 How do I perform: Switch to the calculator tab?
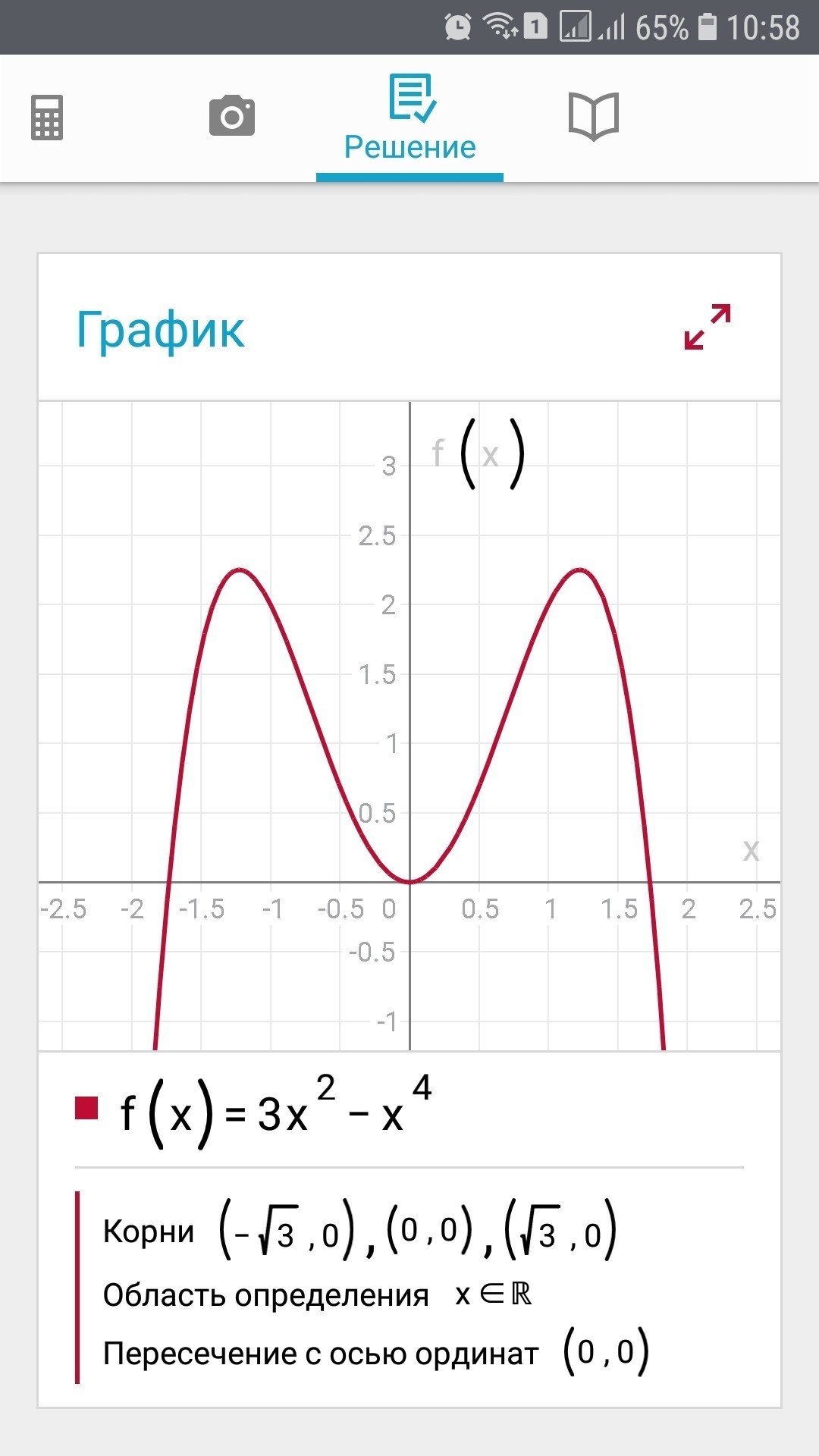[x=47, y=118]
